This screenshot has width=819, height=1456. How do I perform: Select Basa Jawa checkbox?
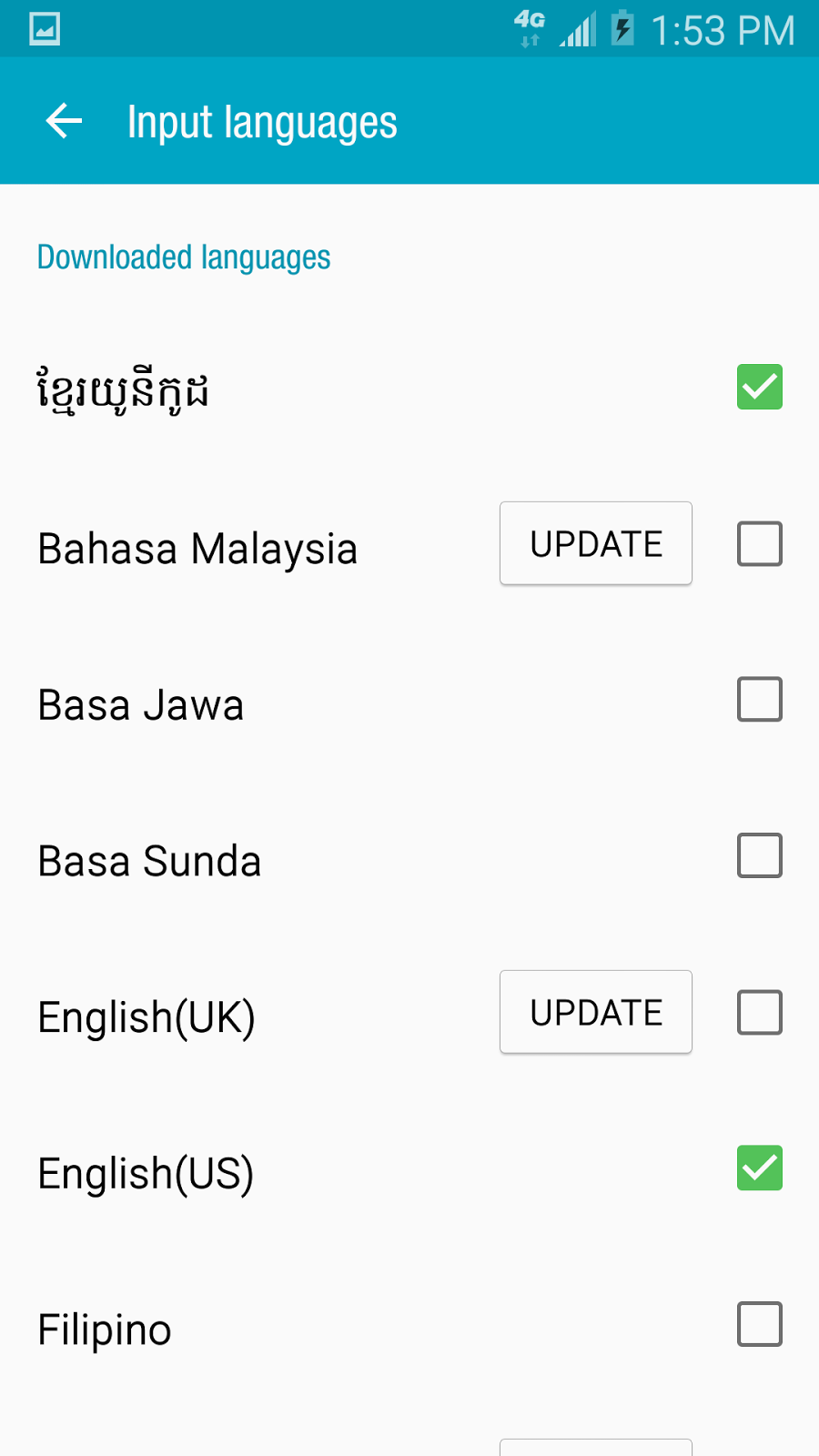(759, 700)
